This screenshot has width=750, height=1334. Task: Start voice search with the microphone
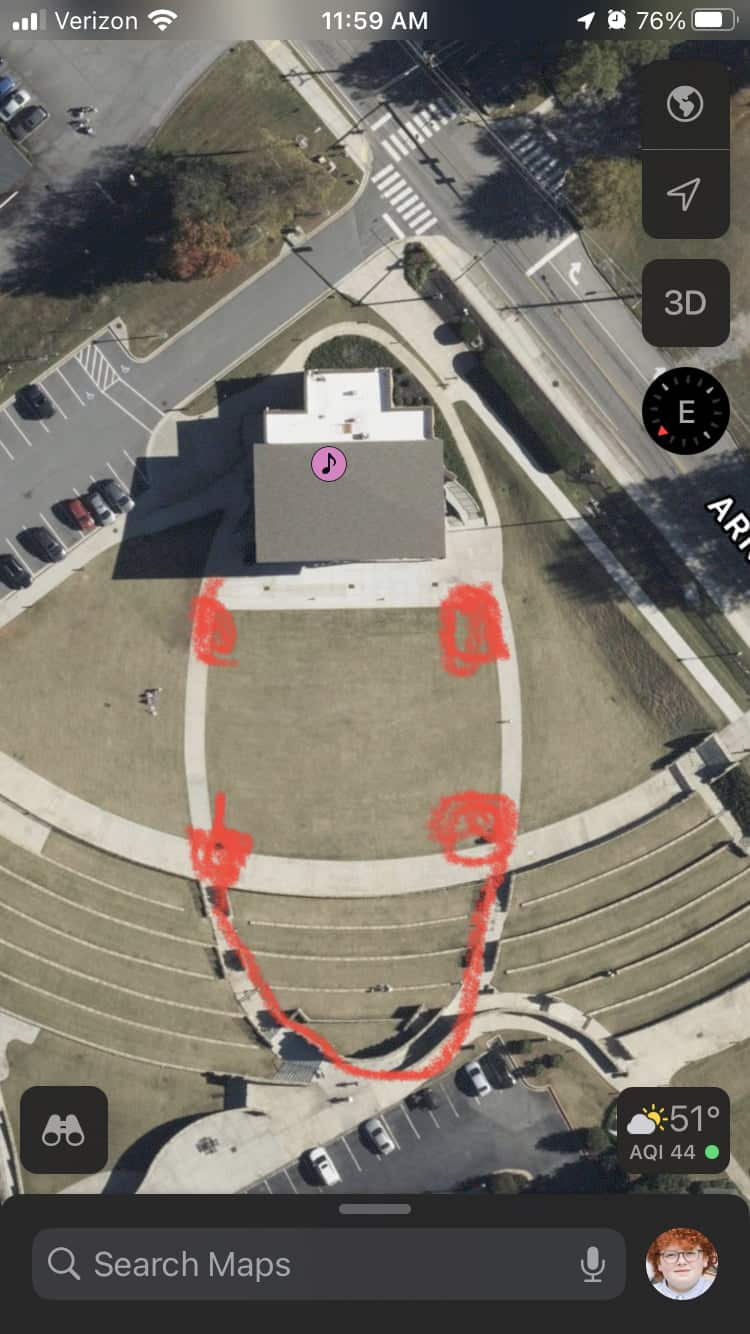click(593, 1264)
